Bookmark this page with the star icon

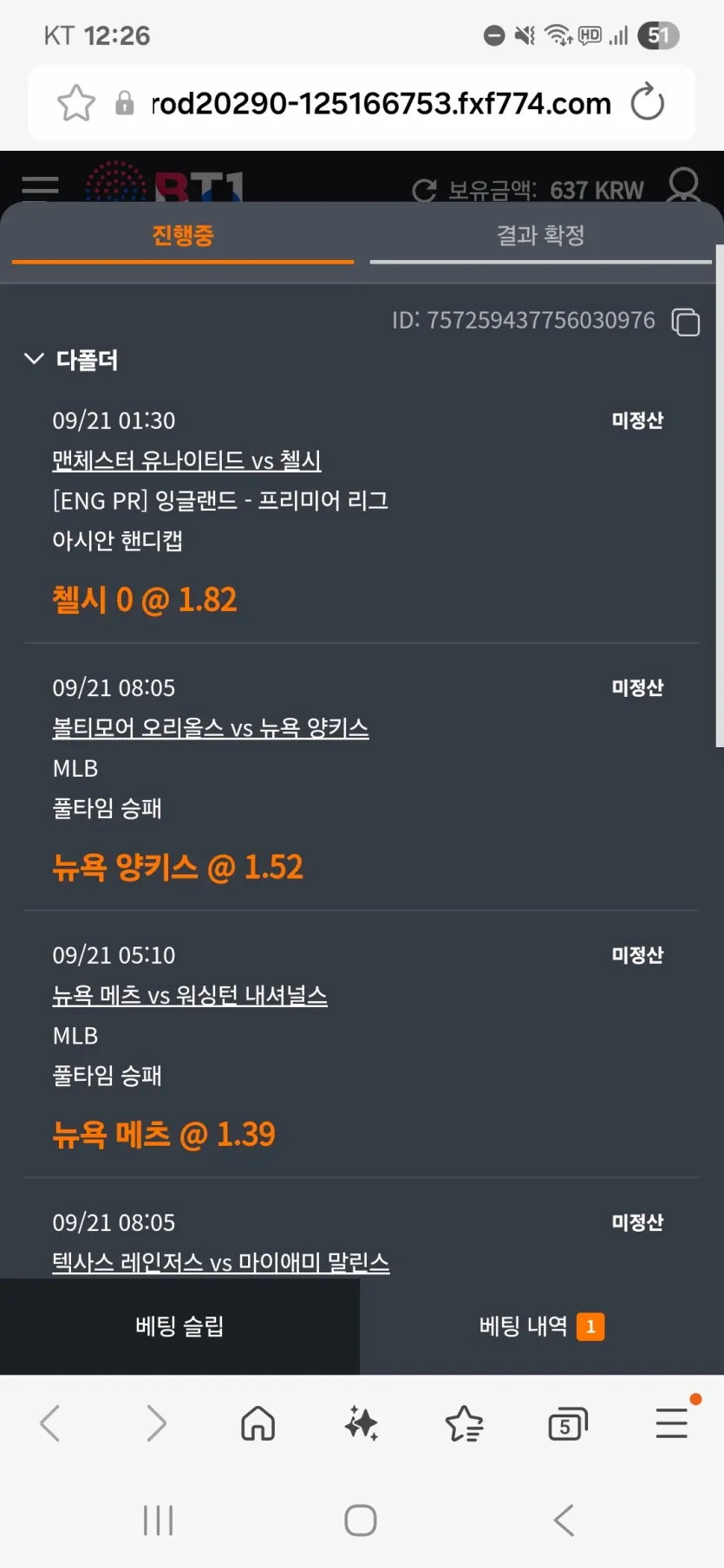pos(76,103)
